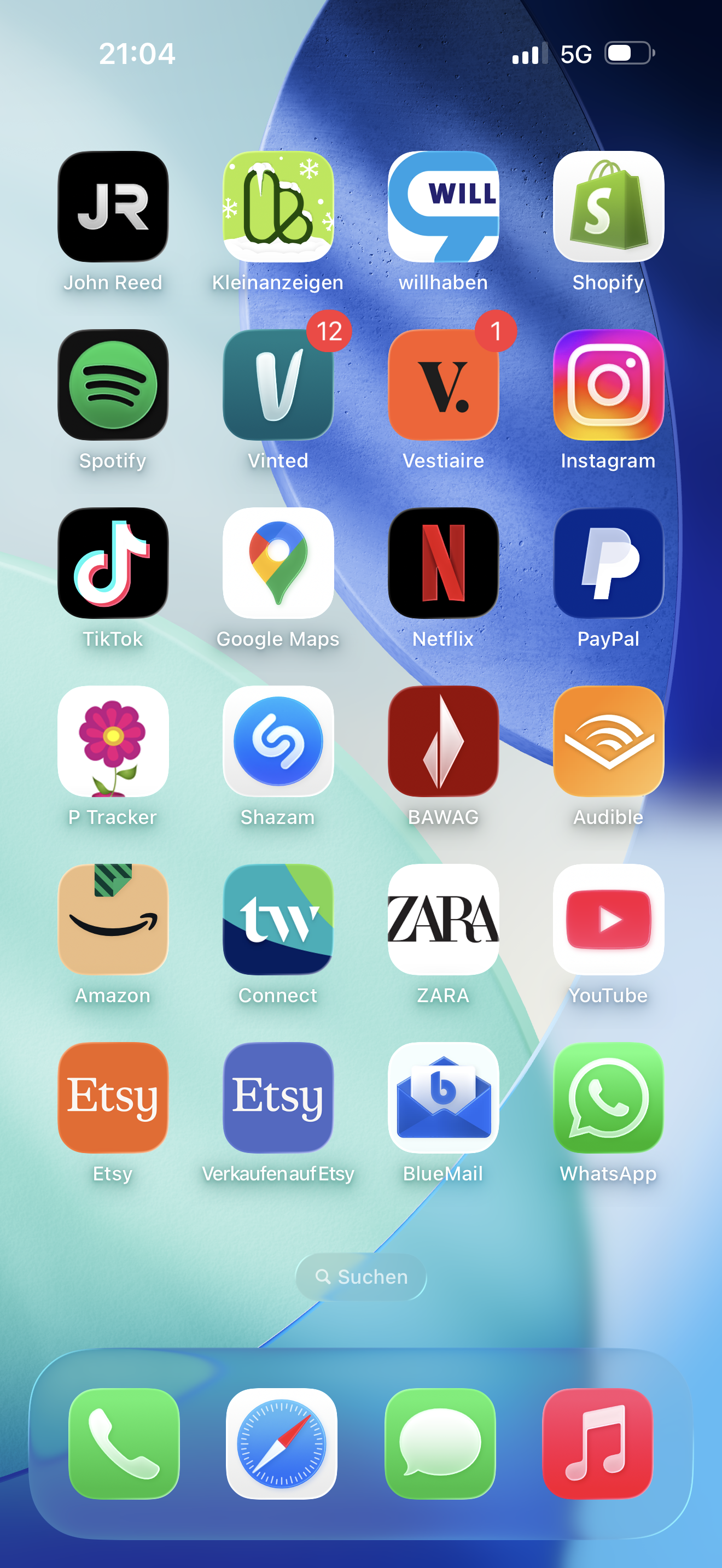Open the PayPal app
The width and height of the screenshot is (722, 1568).
pos(608,563)
